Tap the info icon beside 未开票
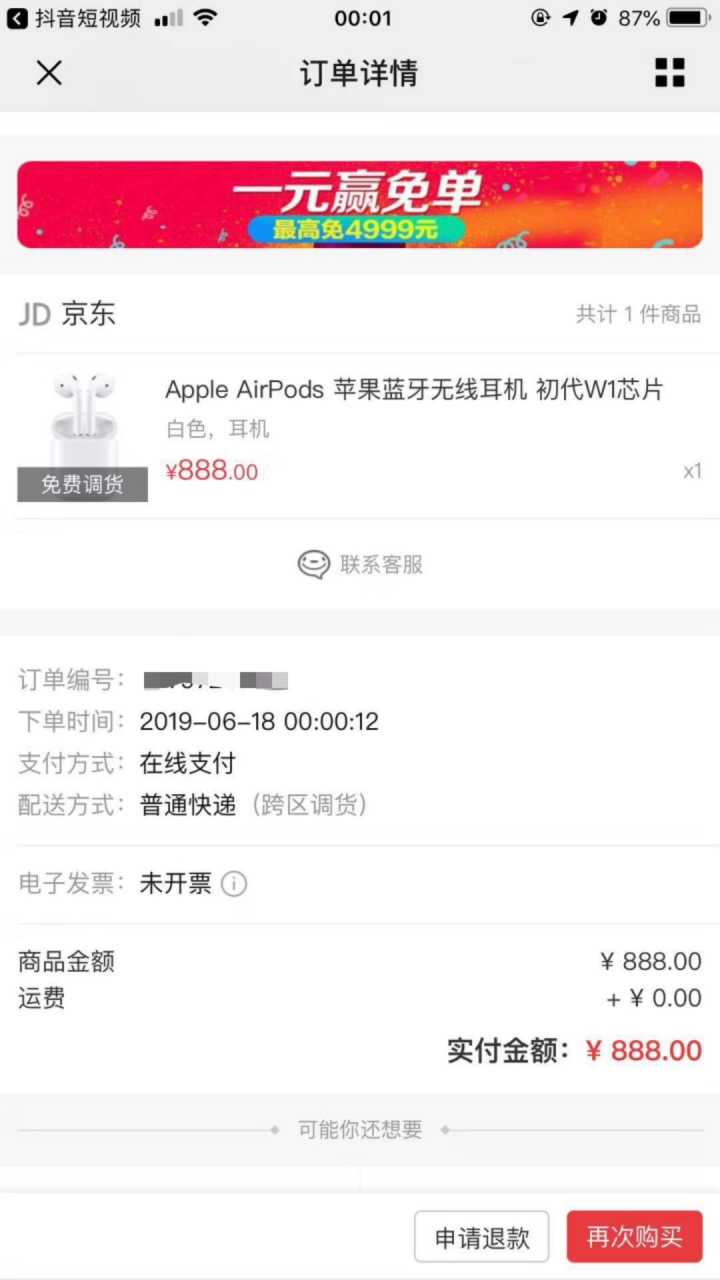720x1280 pixels. (x=234, y=884)
